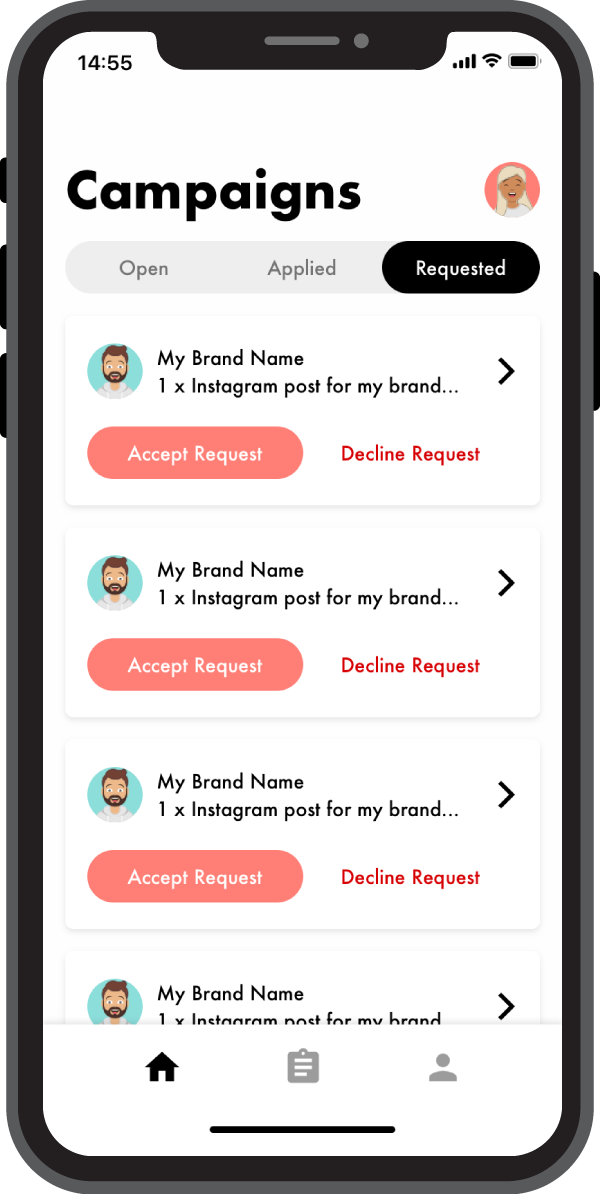This screenshot has height=1194, width=600.
Task: Go to the home icon in bottom navigation
Action: click(x=162, y=1068)
